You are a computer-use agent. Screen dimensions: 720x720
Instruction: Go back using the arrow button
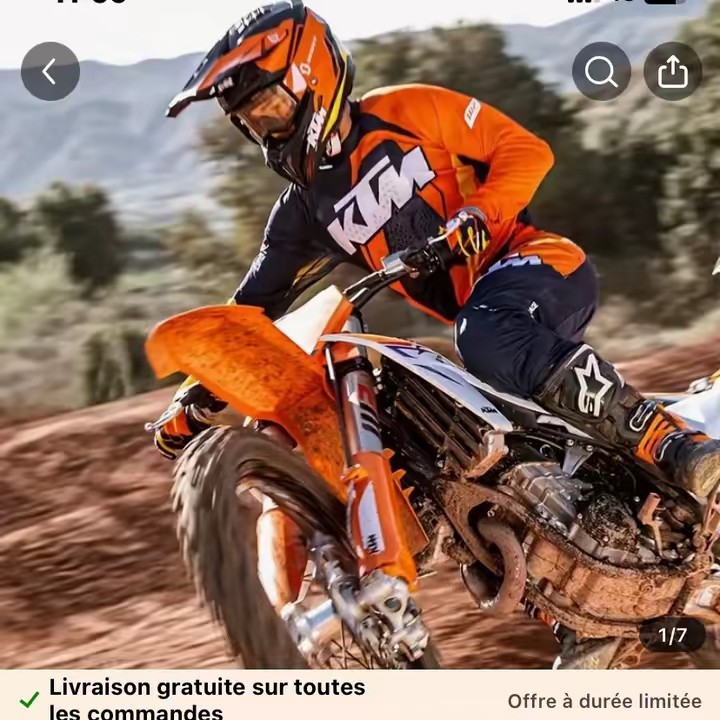[50, 71]
